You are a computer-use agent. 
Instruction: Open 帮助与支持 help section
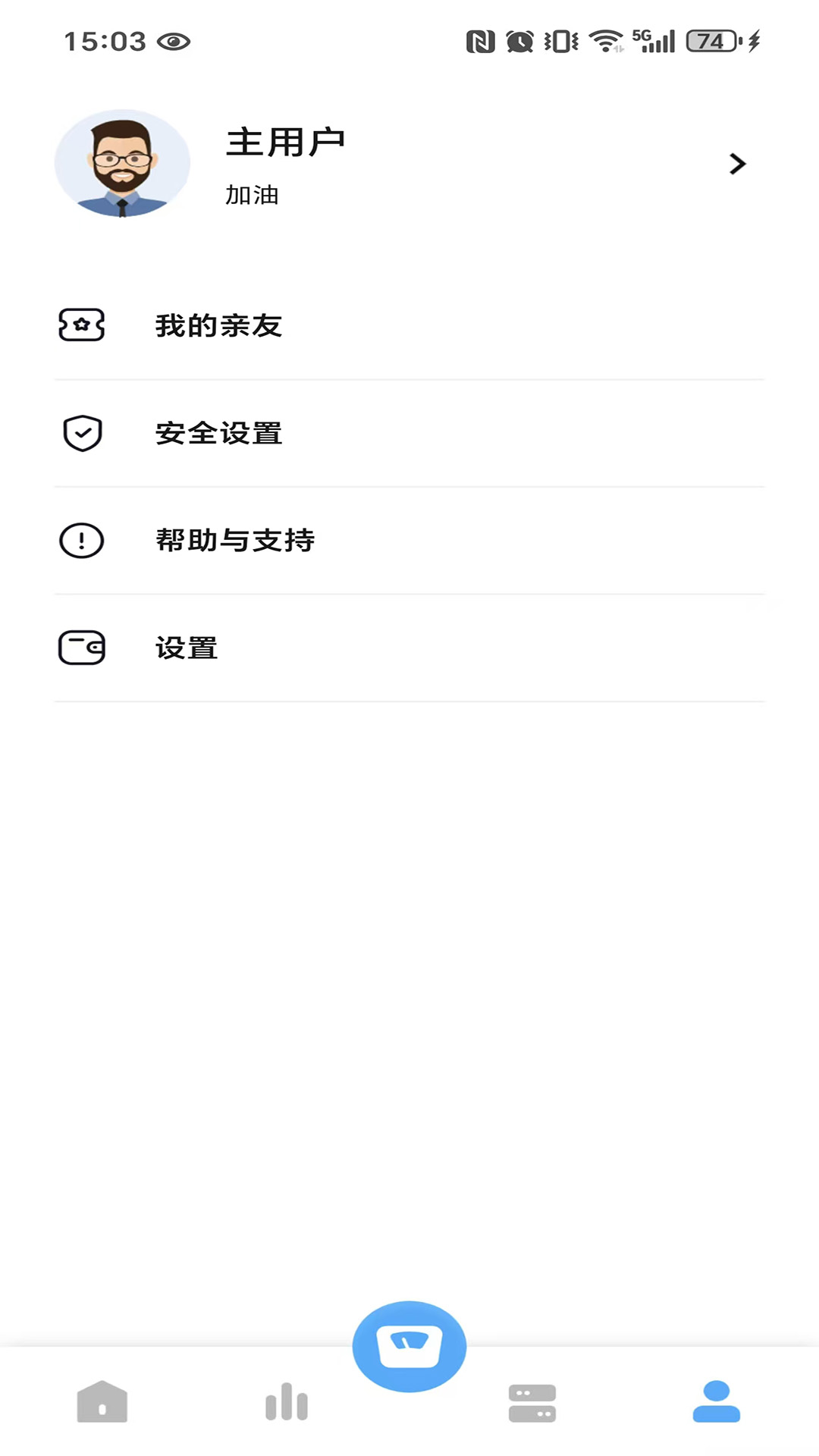(x=235, y=540)
